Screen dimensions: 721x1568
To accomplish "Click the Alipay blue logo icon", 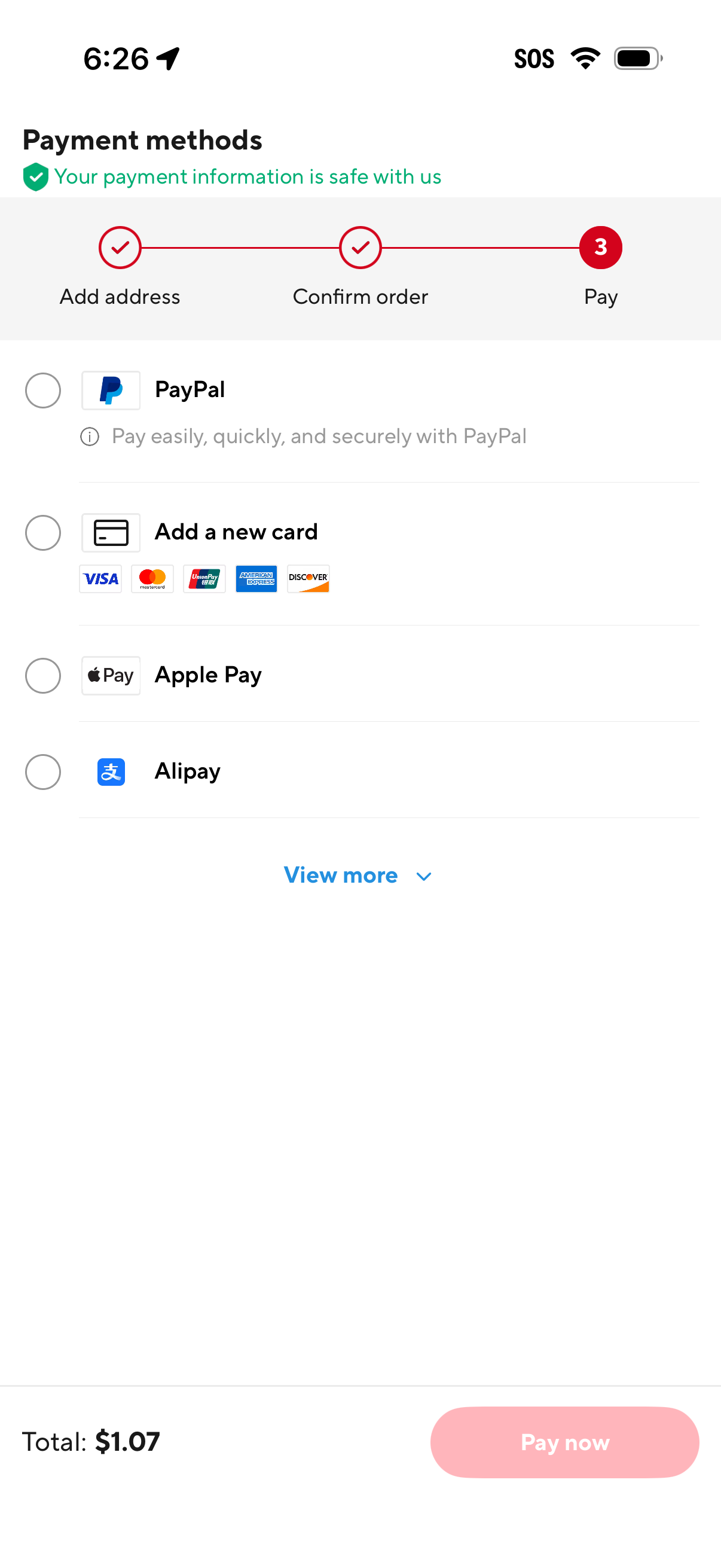I will coord(110,771).
